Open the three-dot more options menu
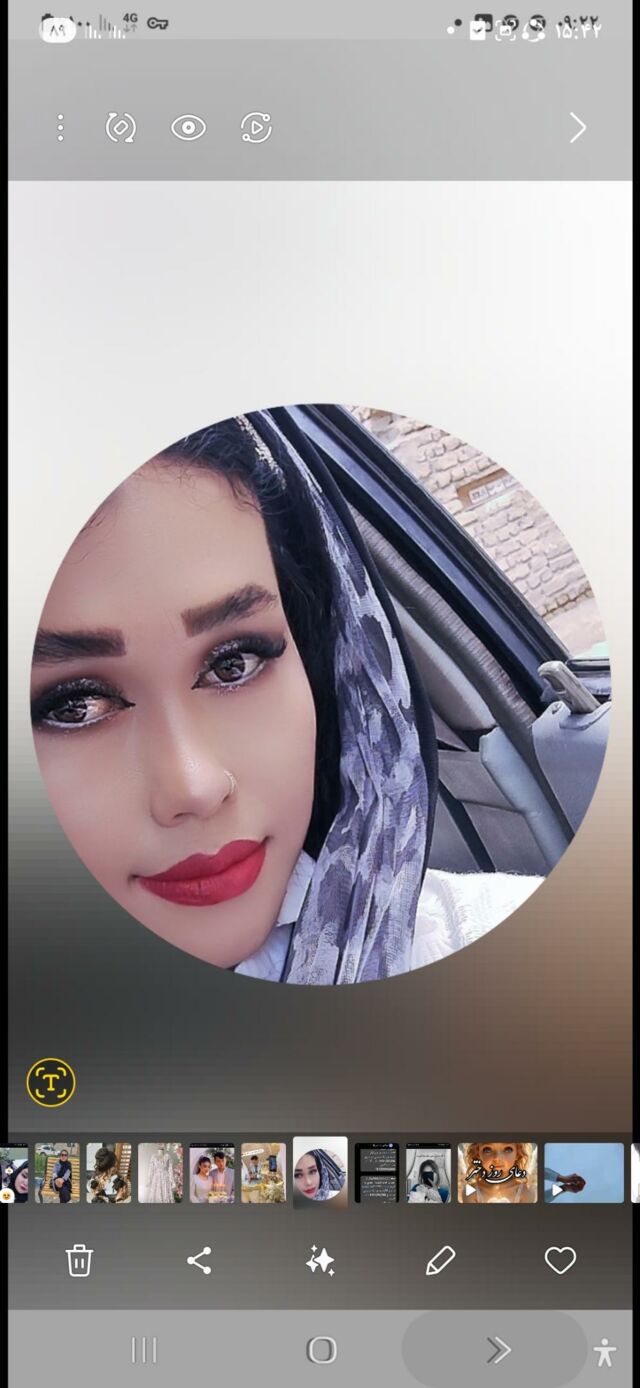This screenshot has height=1388, width=640. 60,128
